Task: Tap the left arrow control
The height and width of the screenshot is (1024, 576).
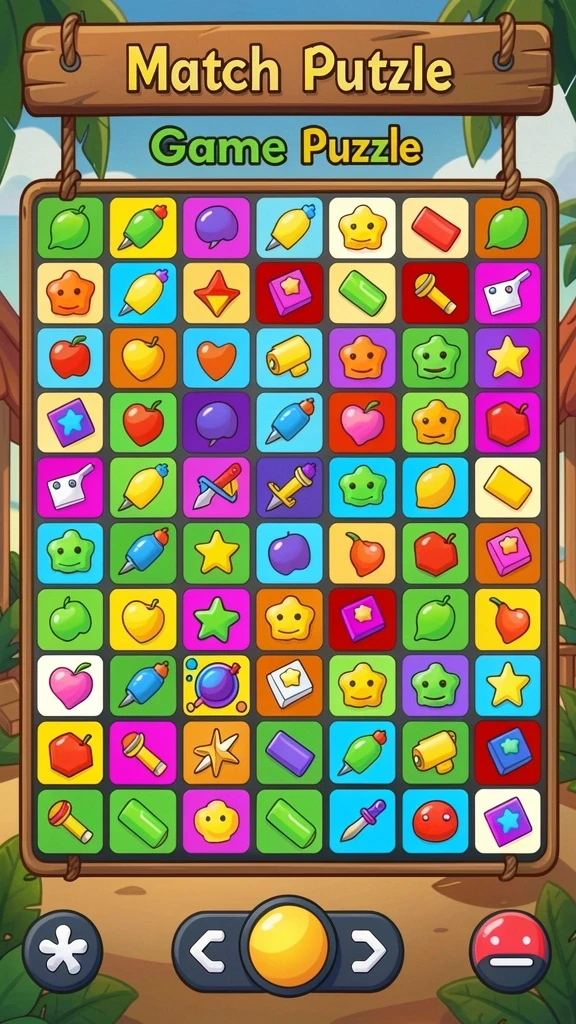Action: click(x=208, y=952)
